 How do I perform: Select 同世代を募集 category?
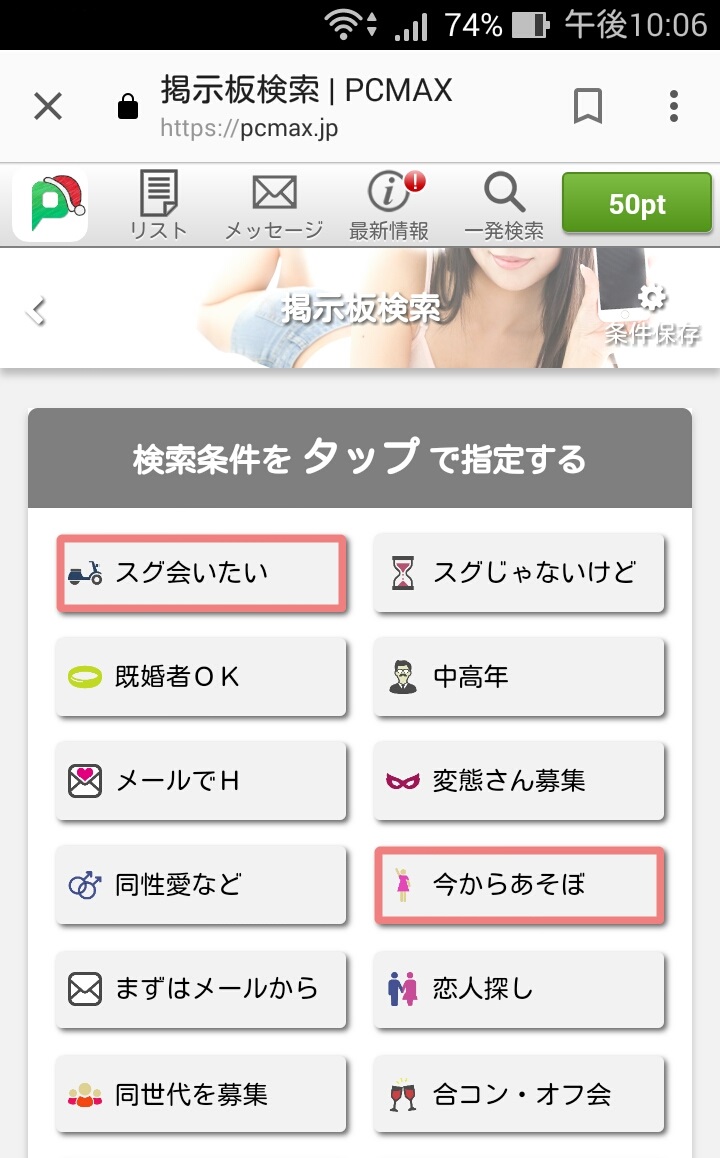pyautogui.click(x=201, y=1094)
